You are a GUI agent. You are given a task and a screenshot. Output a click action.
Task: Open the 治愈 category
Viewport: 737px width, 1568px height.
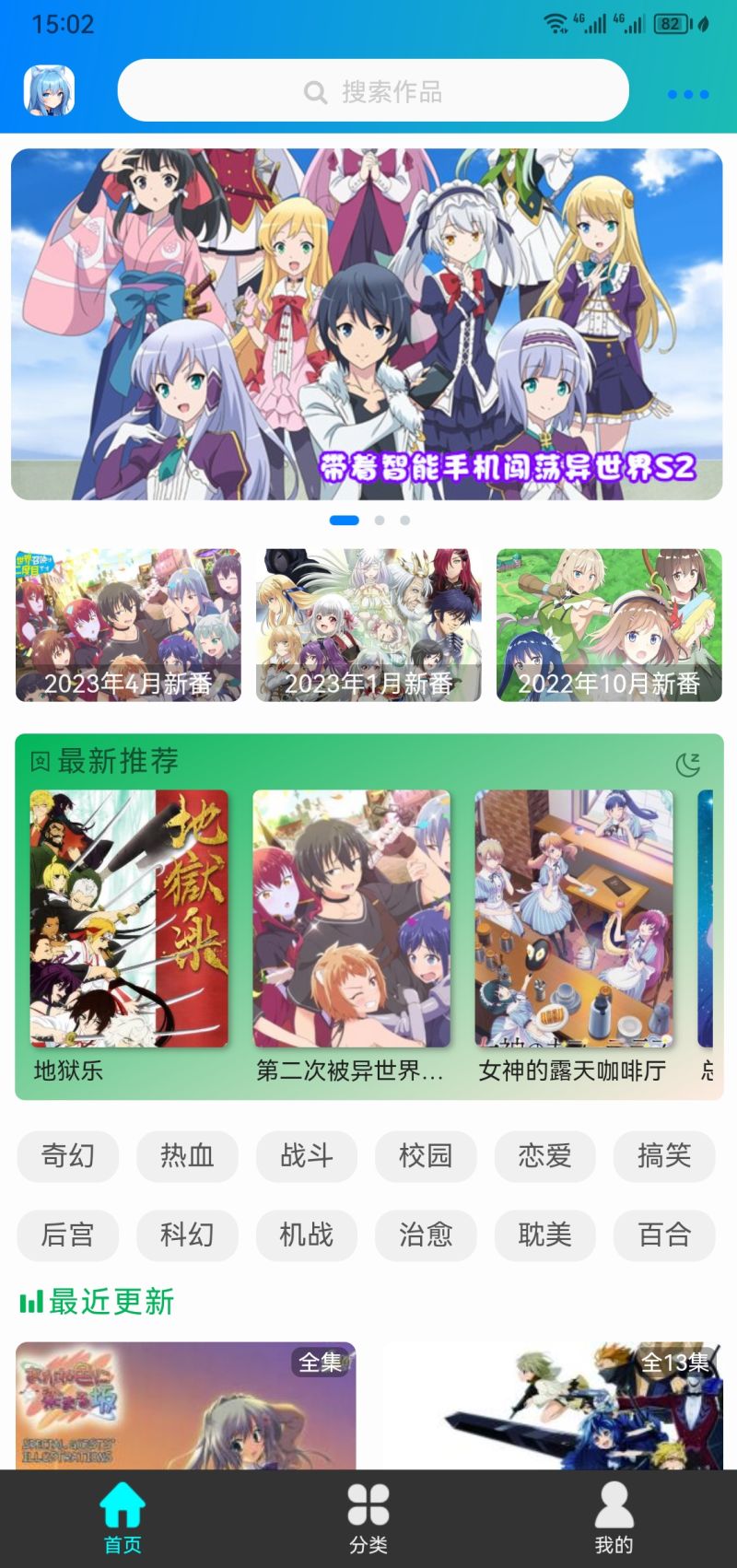tap(426, 1235)
